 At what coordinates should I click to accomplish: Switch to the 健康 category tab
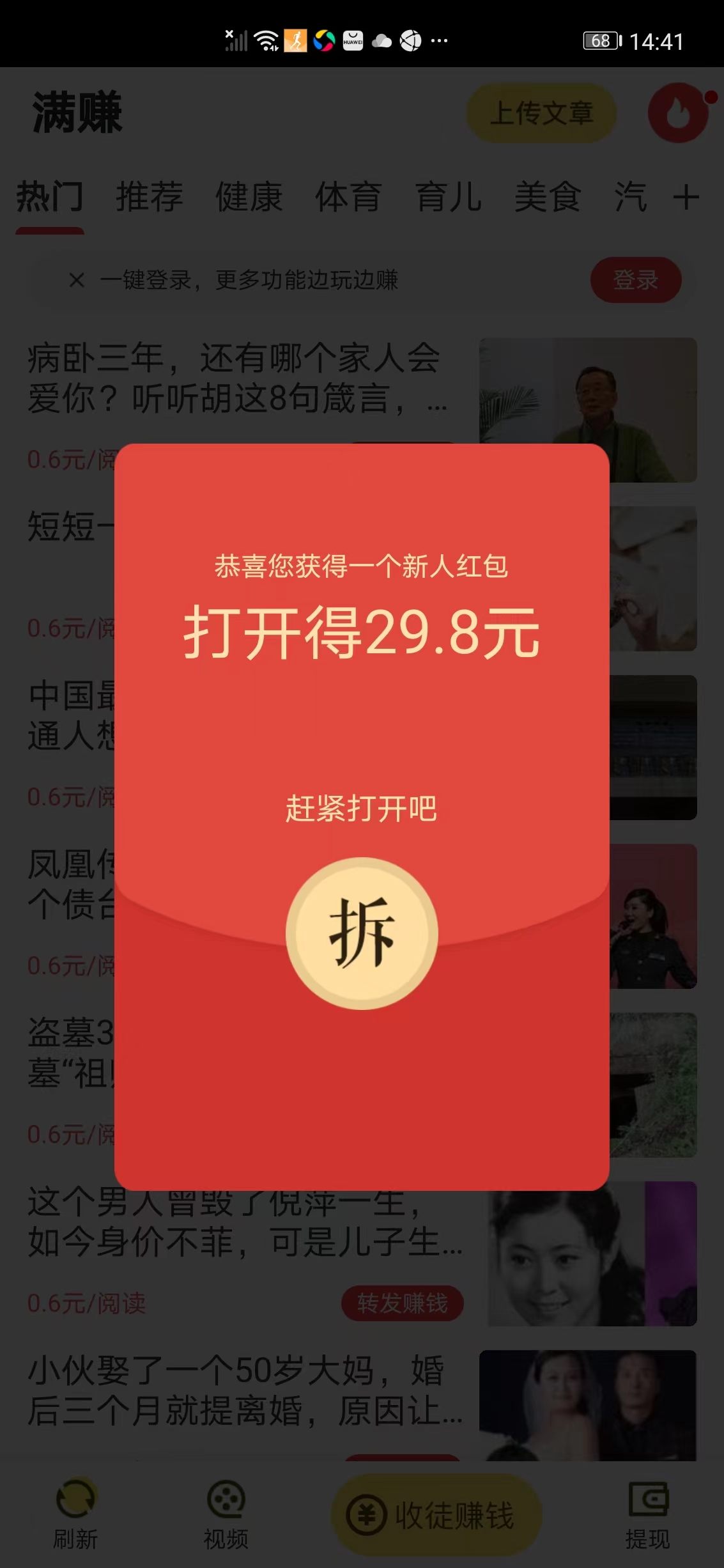(249, 198)
